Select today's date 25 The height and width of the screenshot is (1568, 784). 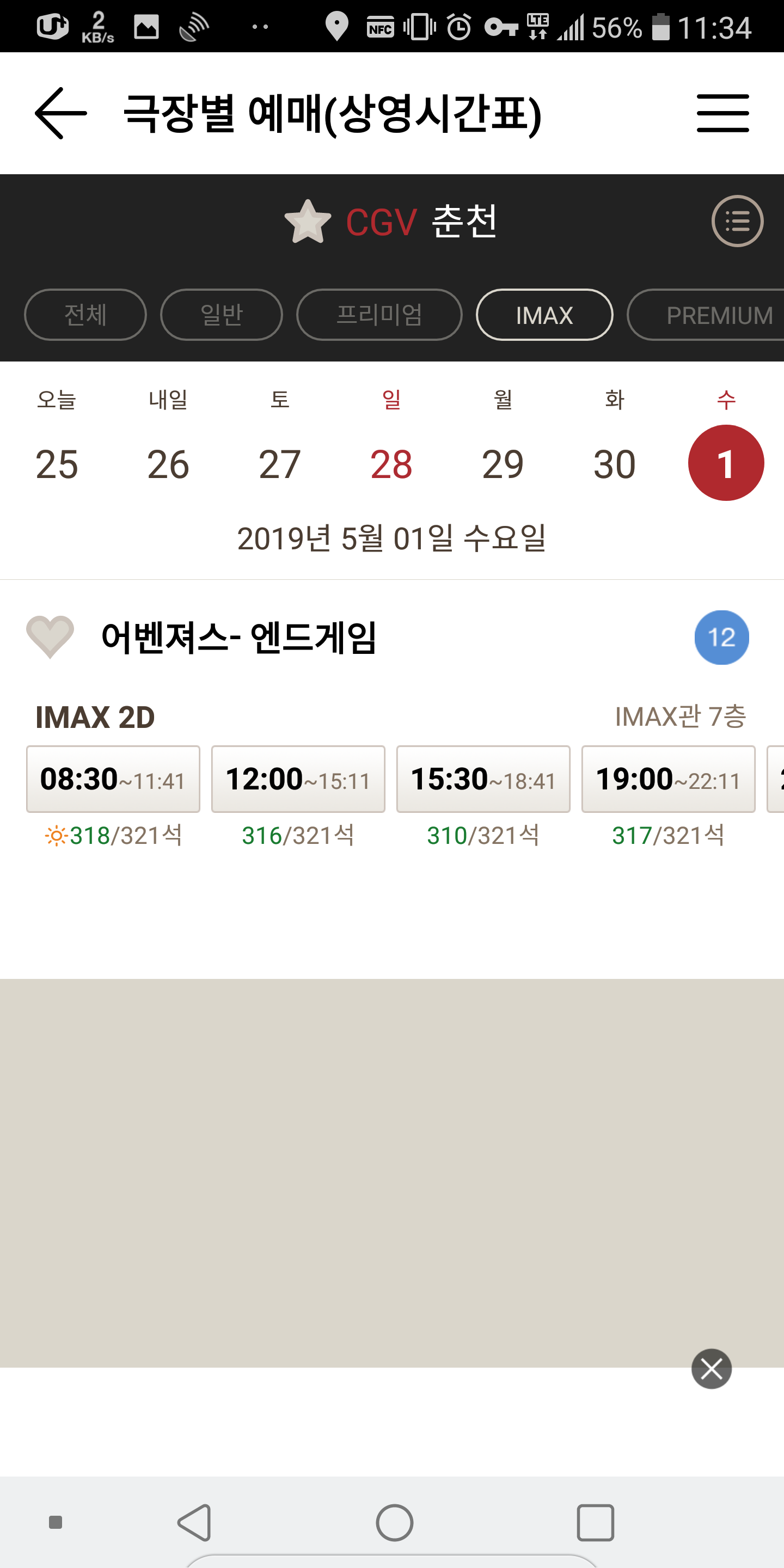[x=57, y=464]
